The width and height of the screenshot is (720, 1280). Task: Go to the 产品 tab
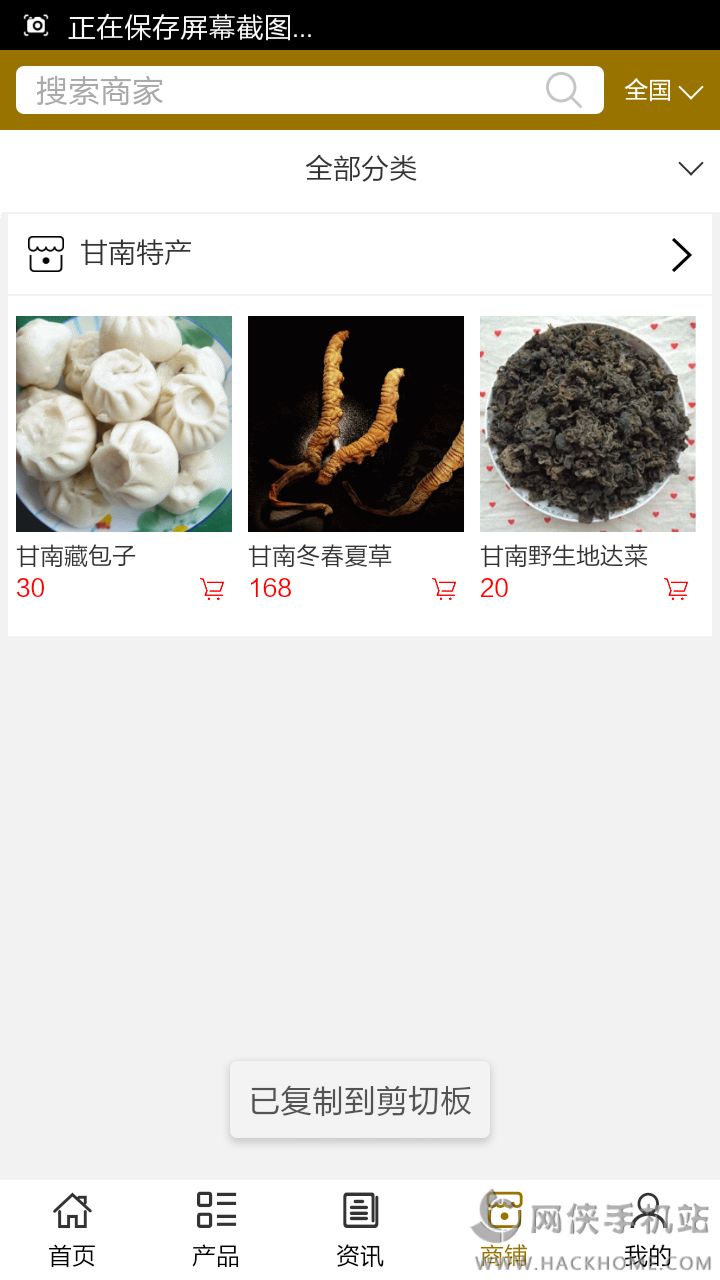(x=216, y=1230)
